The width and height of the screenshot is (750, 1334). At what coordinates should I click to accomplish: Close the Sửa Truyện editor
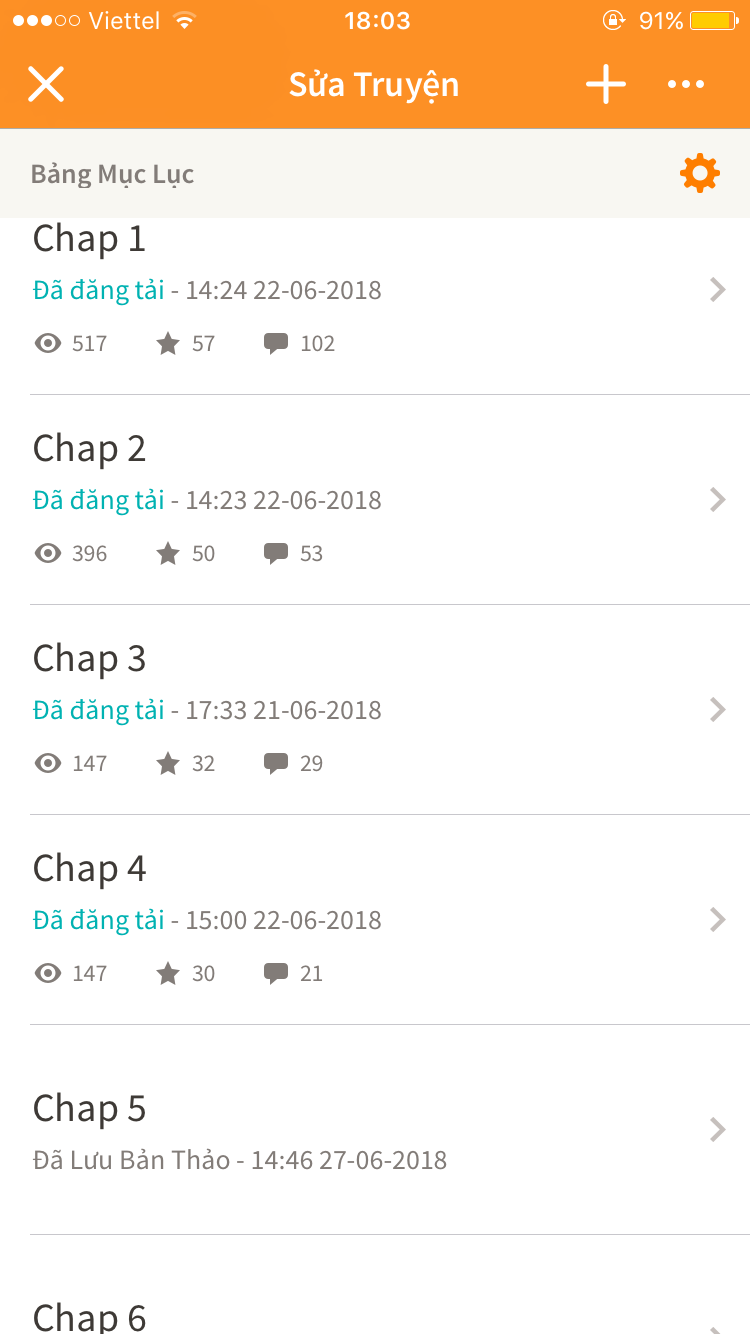pos(46,84)
